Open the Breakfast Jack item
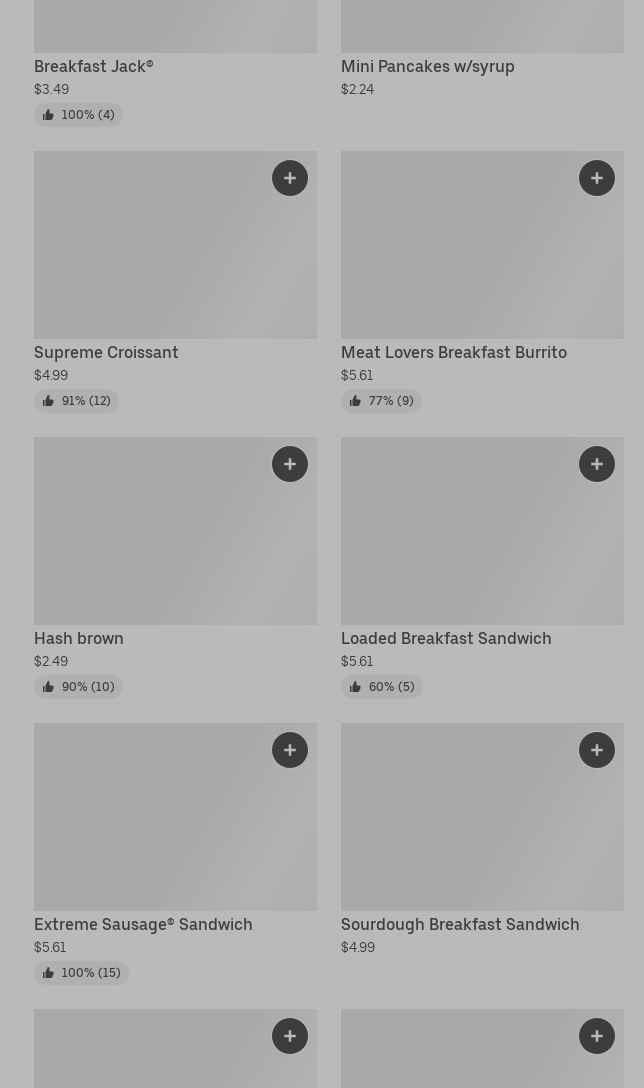This screenshot has width=644, height=1088. pyautogui.click(x=93, y=66)
